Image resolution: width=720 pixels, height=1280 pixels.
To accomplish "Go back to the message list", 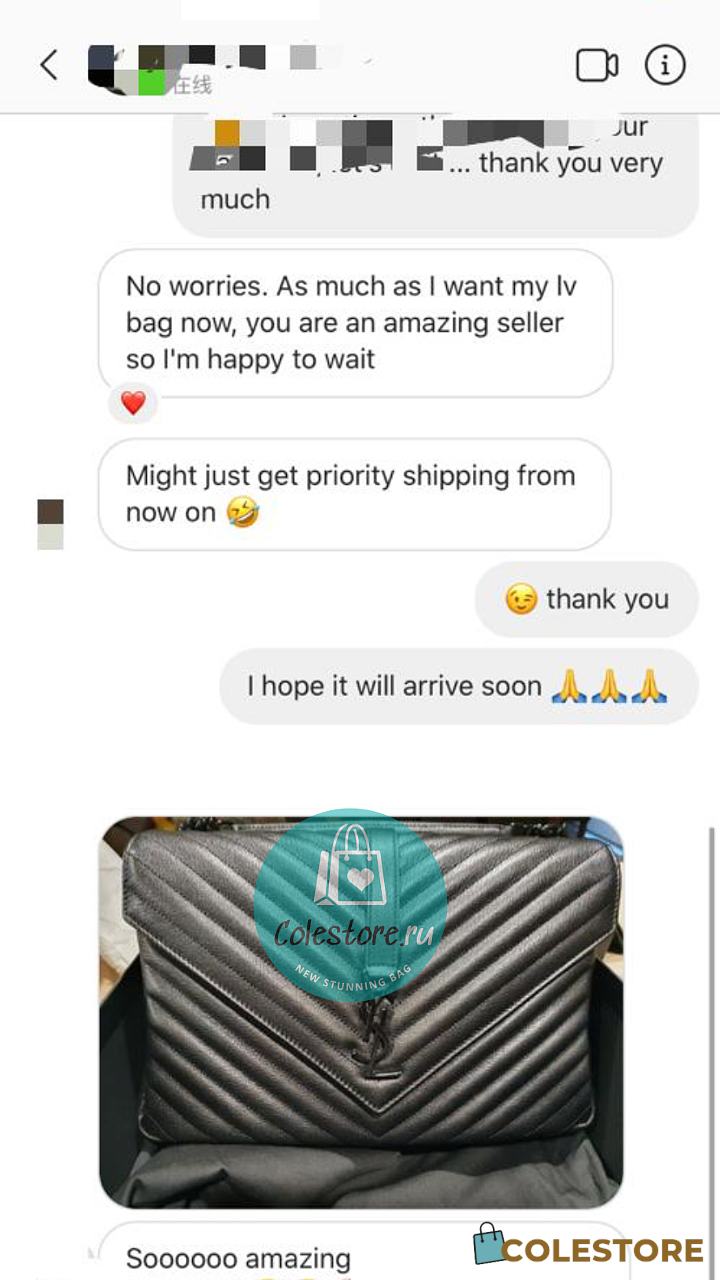I will click(48, 66).
